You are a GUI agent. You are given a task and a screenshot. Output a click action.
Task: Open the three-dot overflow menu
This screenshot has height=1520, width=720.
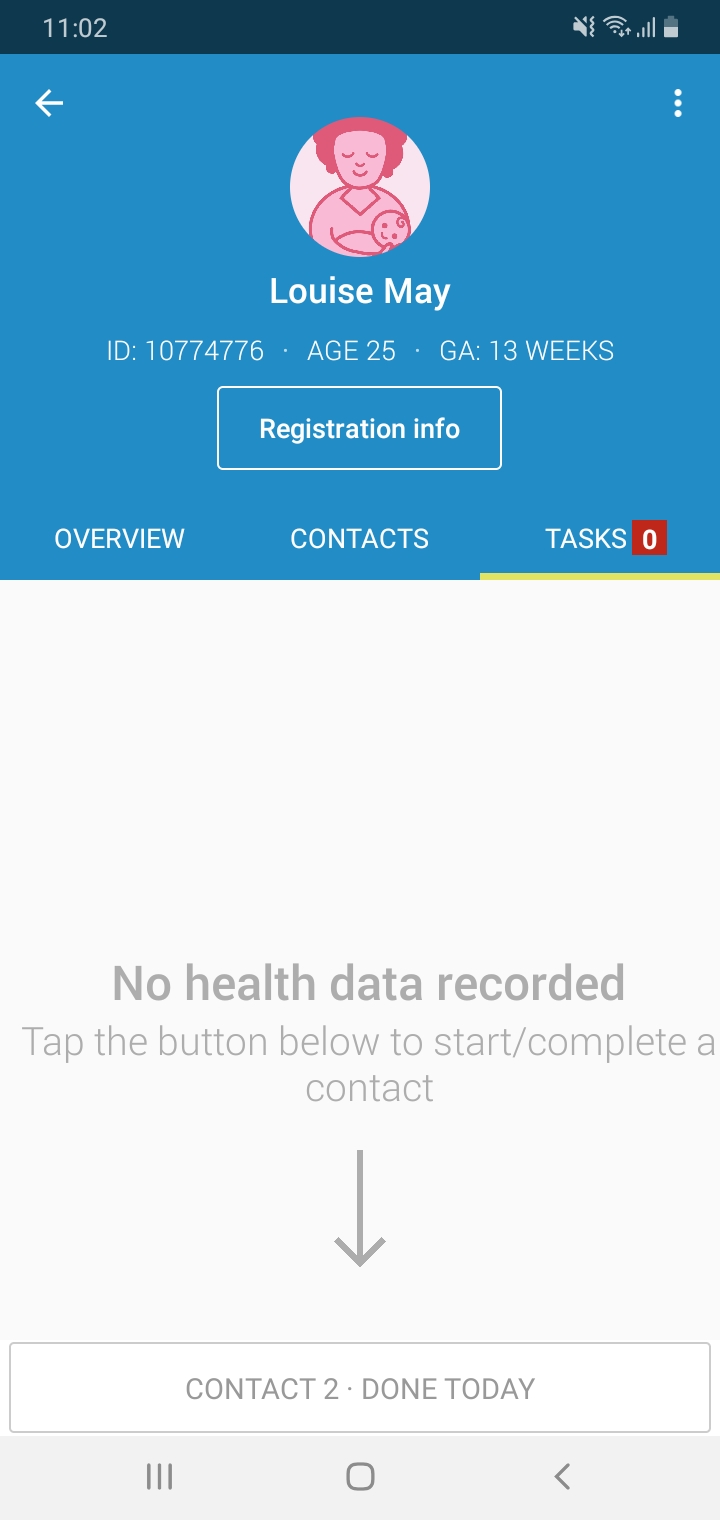678,103
